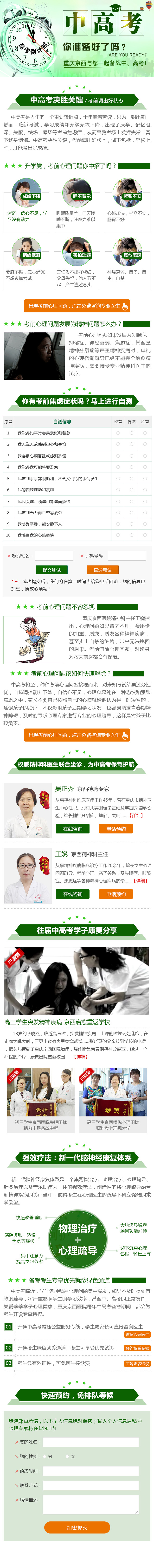Tap the 咨询心理医生 button
Screen dimensions: 154x1568
coord(136,1334)
